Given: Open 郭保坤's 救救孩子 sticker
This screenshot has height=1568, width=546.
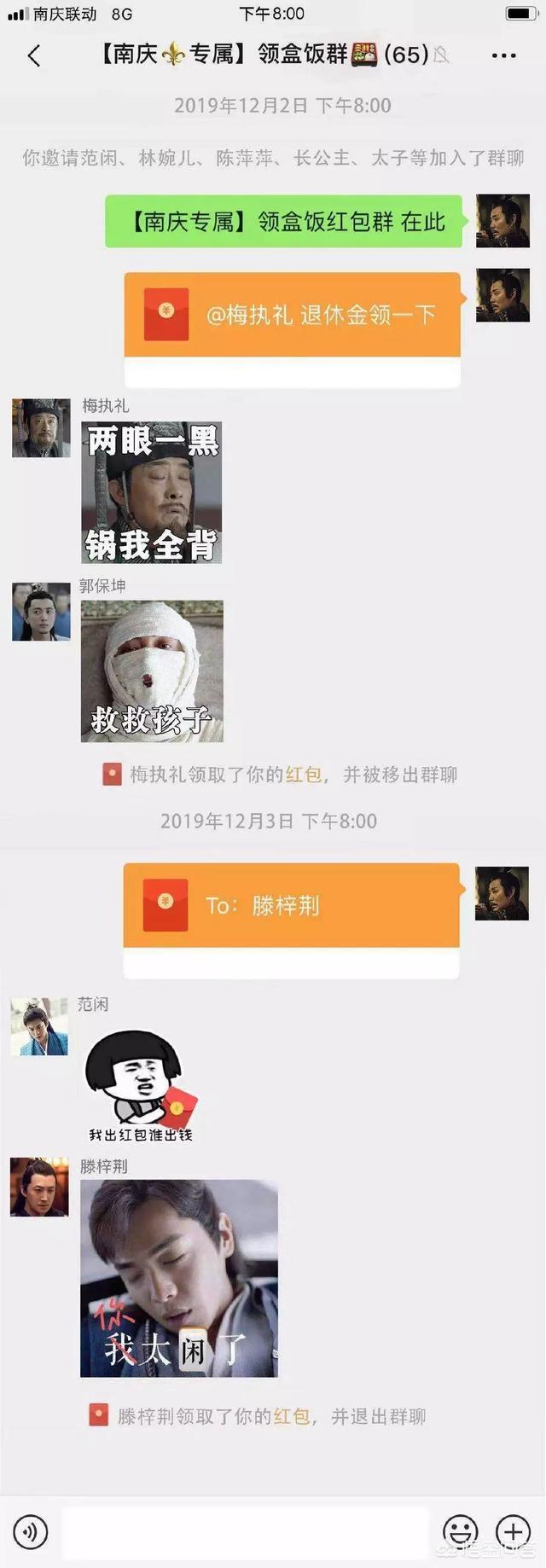Looking at the screenshot, I should point(152,671).
